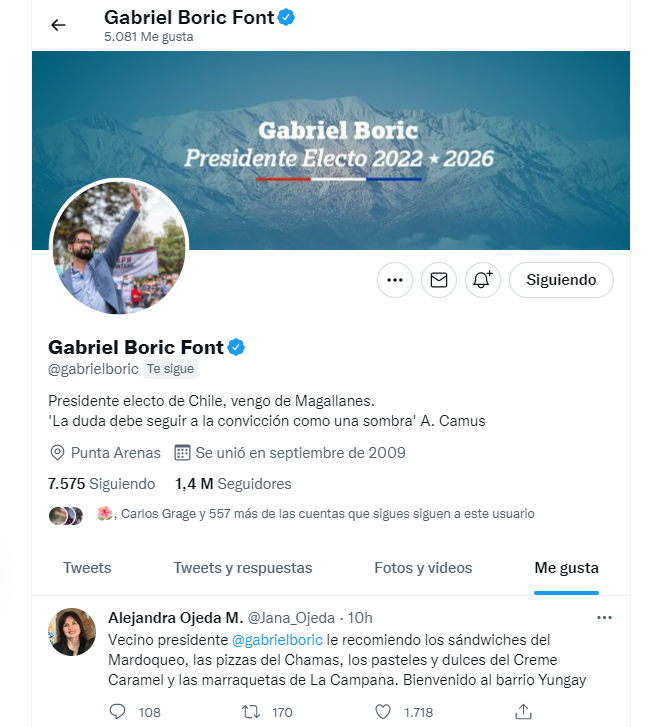
Task: Open Gabriel Boric's profile picture
Action: click(119, 247)
